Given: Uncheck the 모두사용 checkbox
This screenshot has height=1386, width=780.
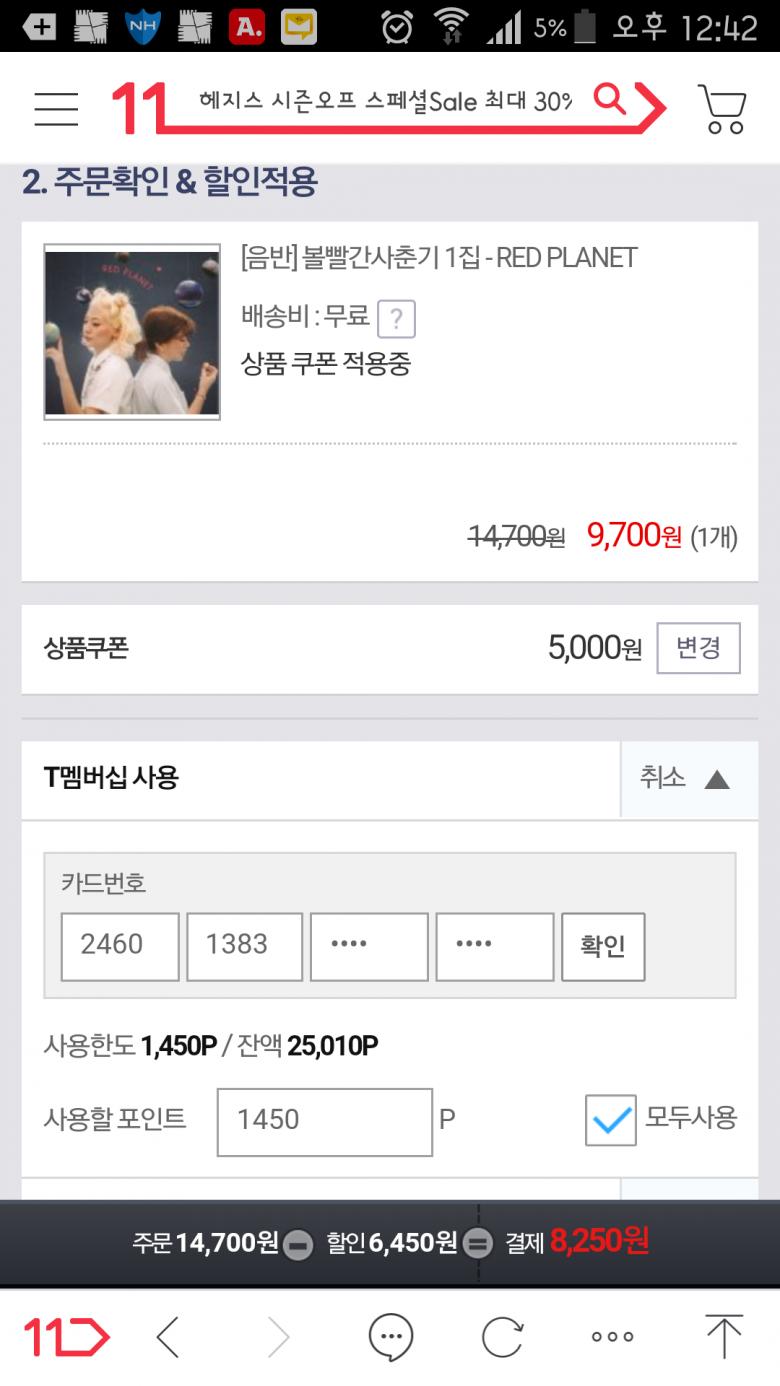Looking at the screenshot, I should [x=610, y=1120].
